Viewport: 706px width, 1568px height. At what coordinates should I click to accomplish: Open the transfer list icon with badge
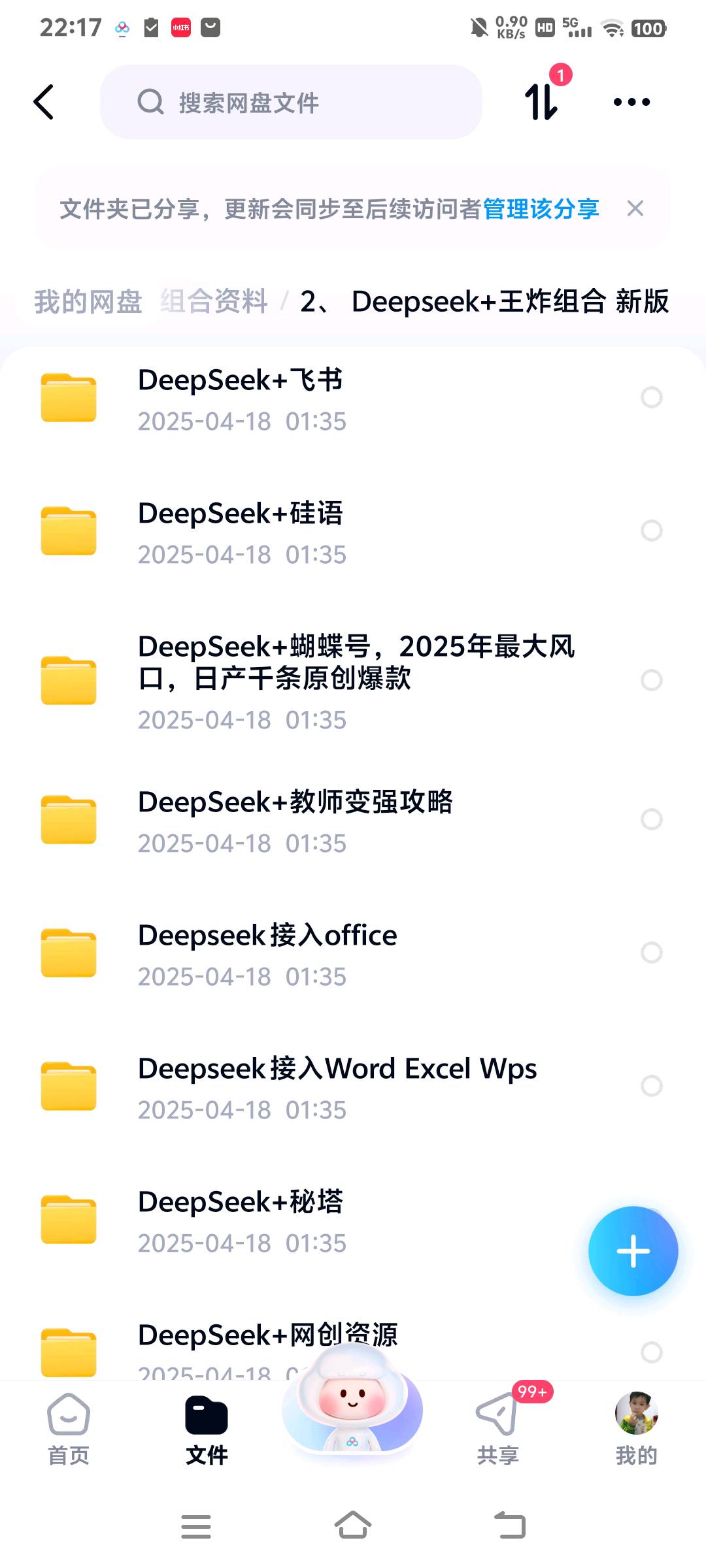coord(543,101)
